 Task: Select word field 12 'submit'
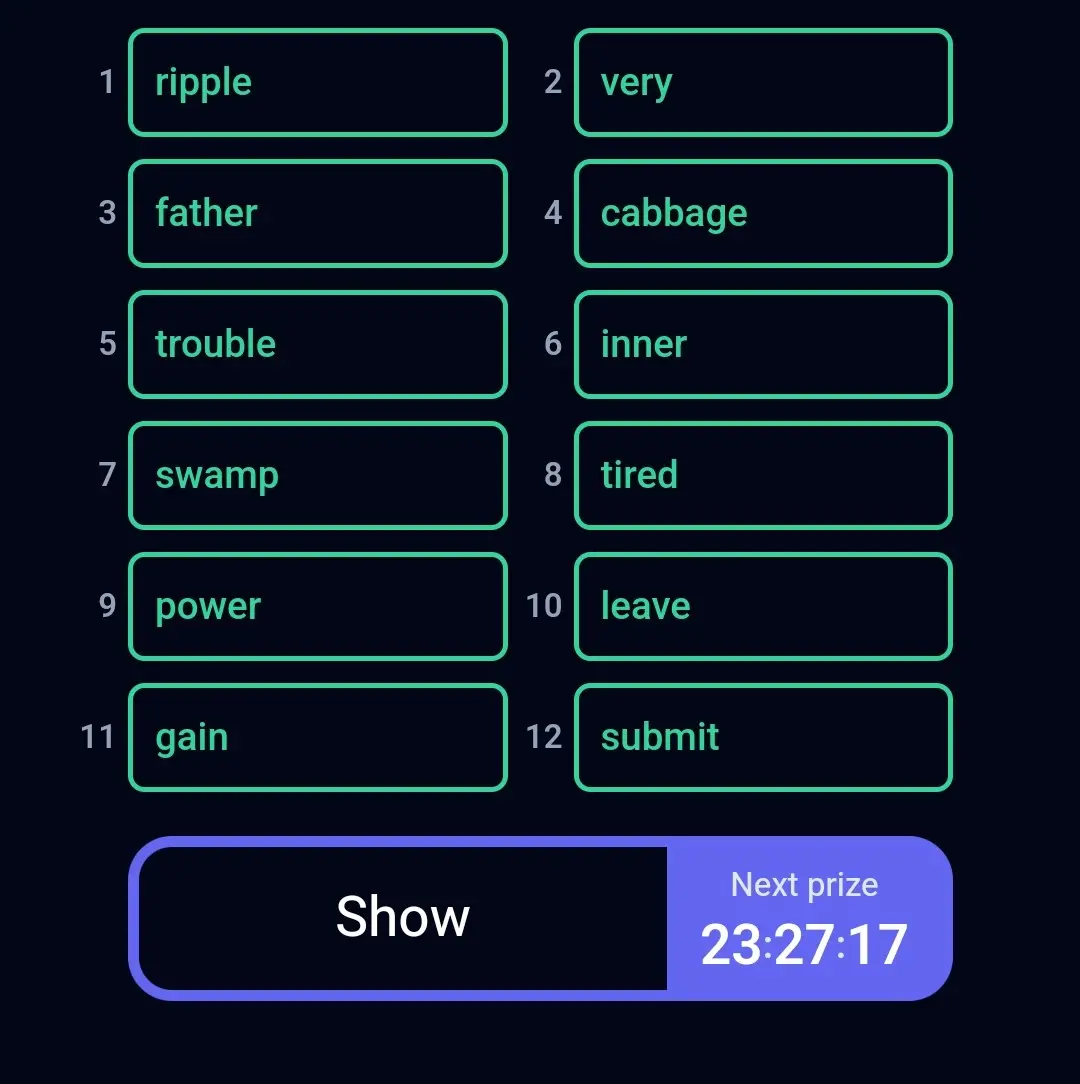763,738
